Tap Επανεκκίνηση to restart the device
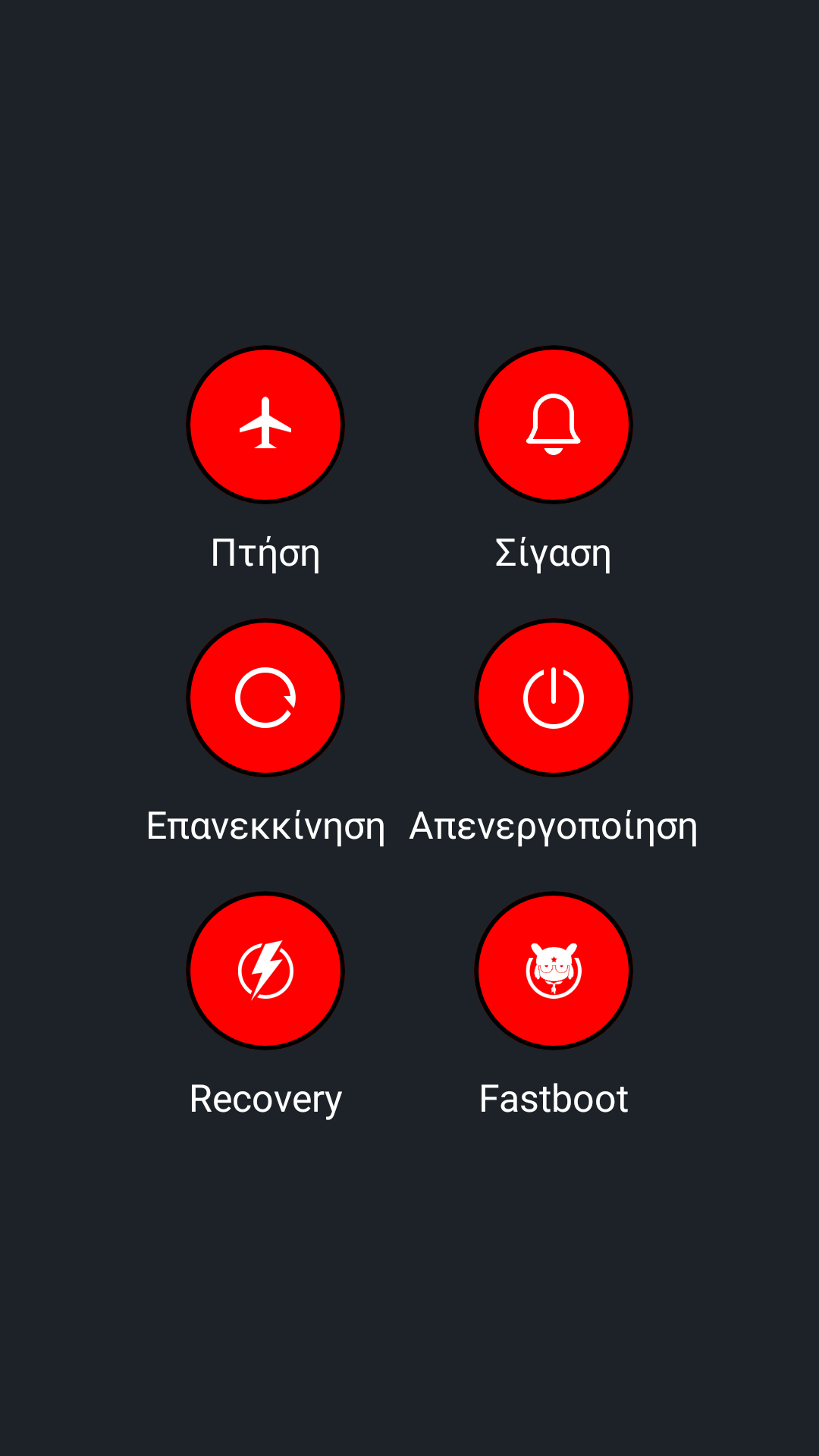 tap(265, 698)
